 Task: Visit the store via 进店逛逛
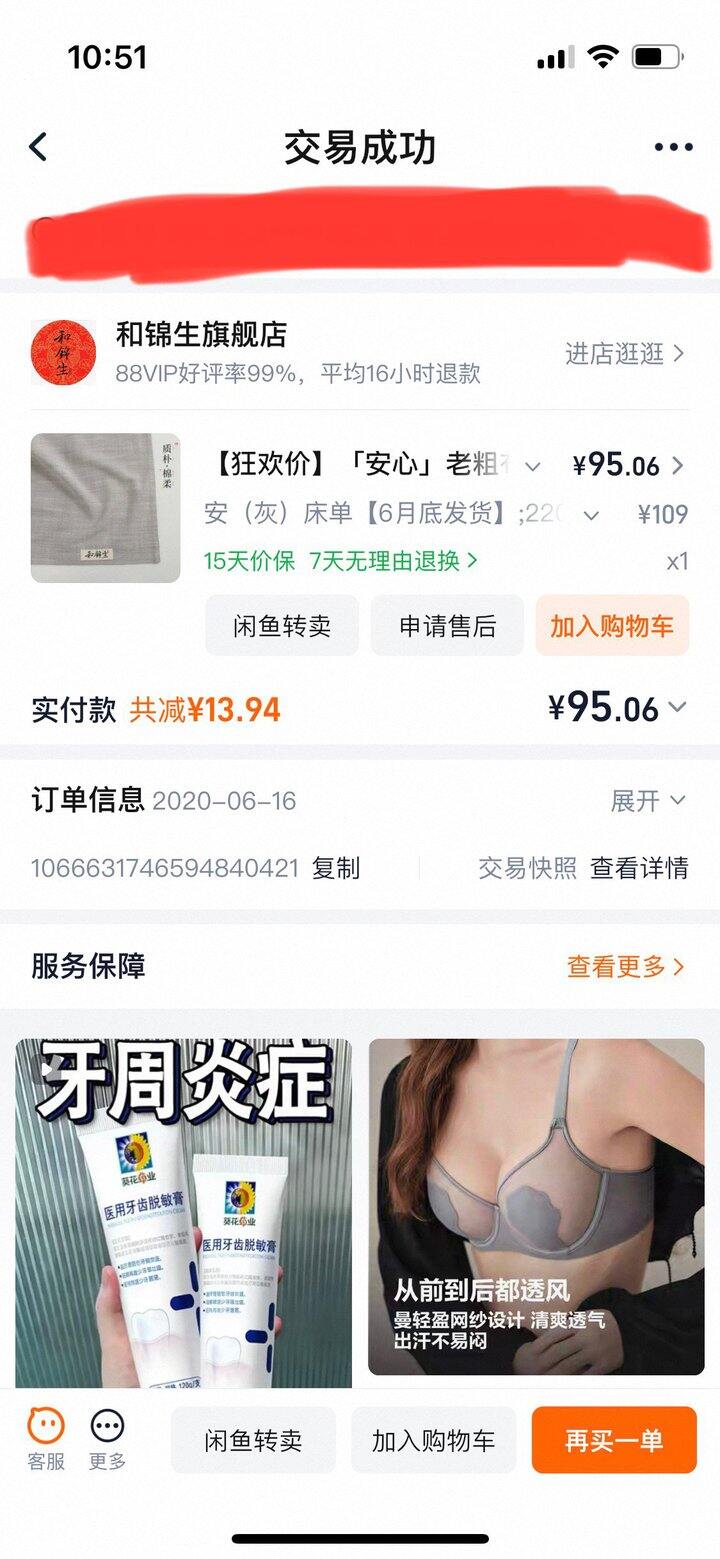[624, 353]
